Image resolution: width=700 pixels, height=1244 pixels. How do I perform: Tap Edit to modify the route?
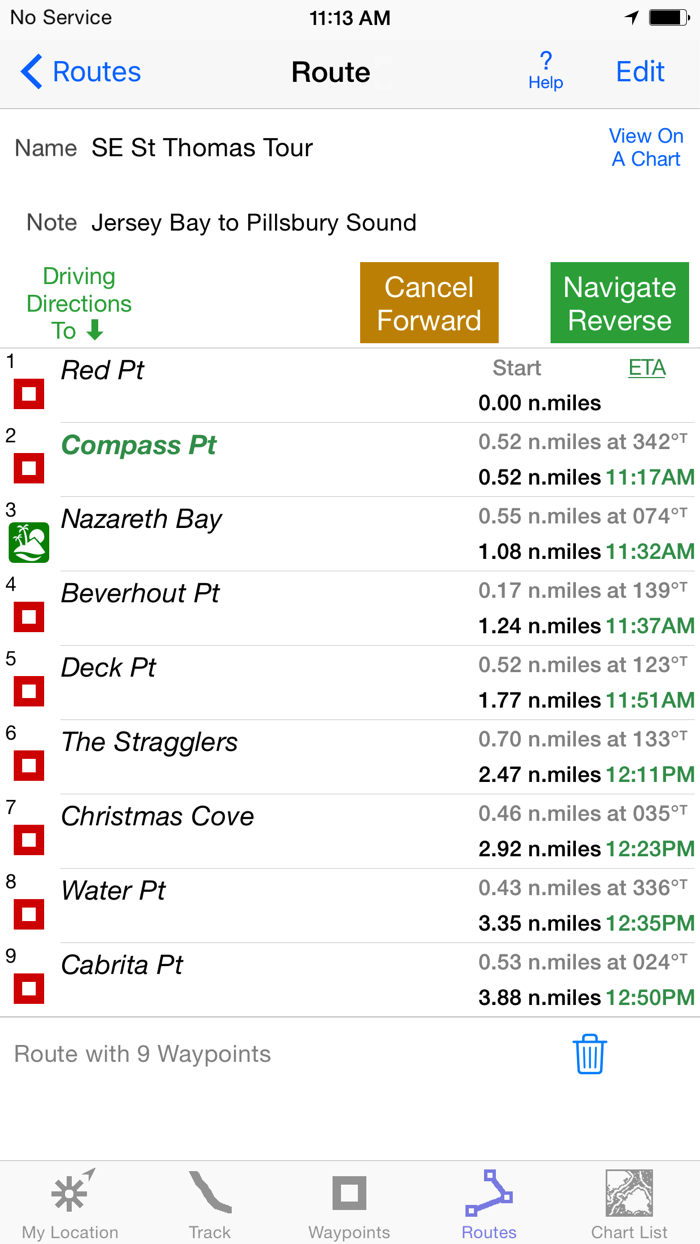pos(640,72)
